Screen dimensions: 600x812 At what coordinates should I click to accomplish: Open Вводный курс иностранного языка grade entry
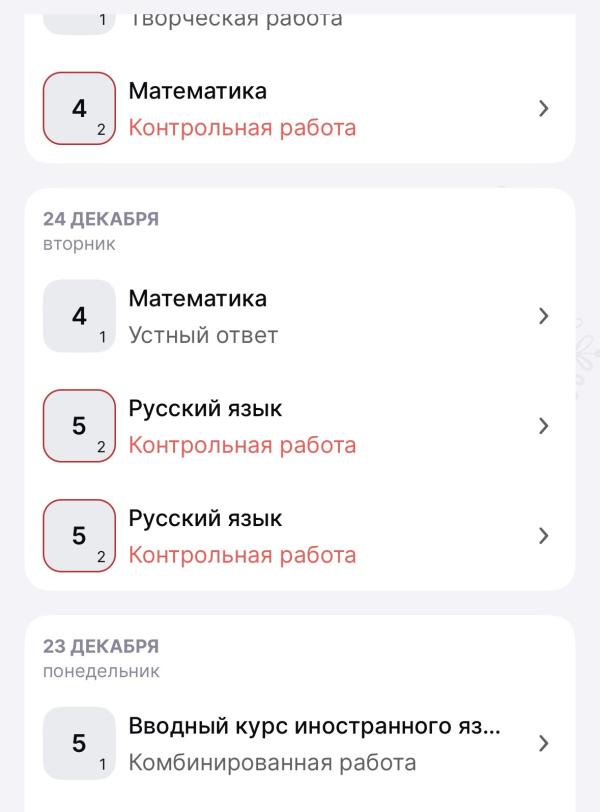pyautogui.click(x=300, y=744)
